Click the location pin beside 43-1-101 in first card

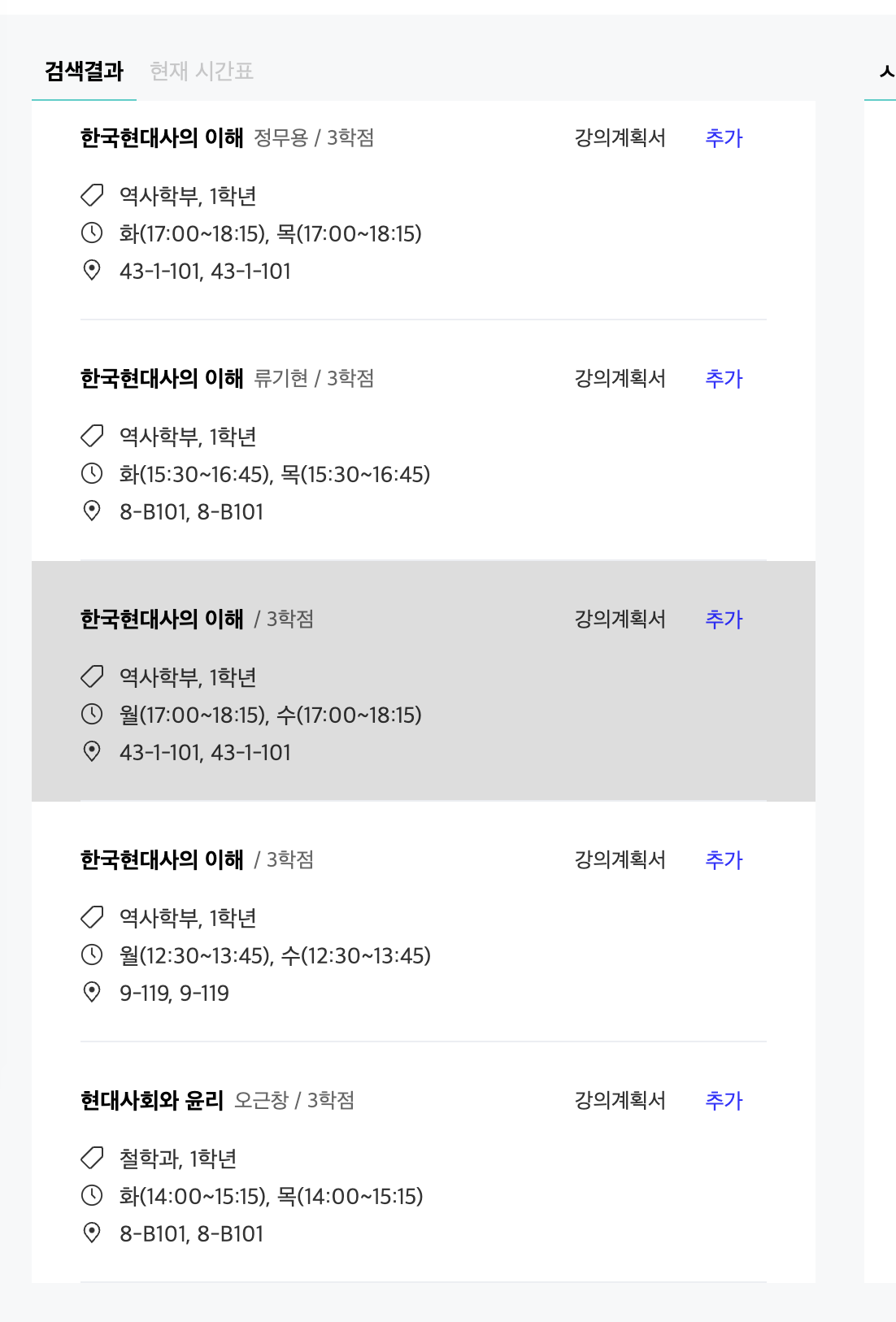click(x=92, y=271)
